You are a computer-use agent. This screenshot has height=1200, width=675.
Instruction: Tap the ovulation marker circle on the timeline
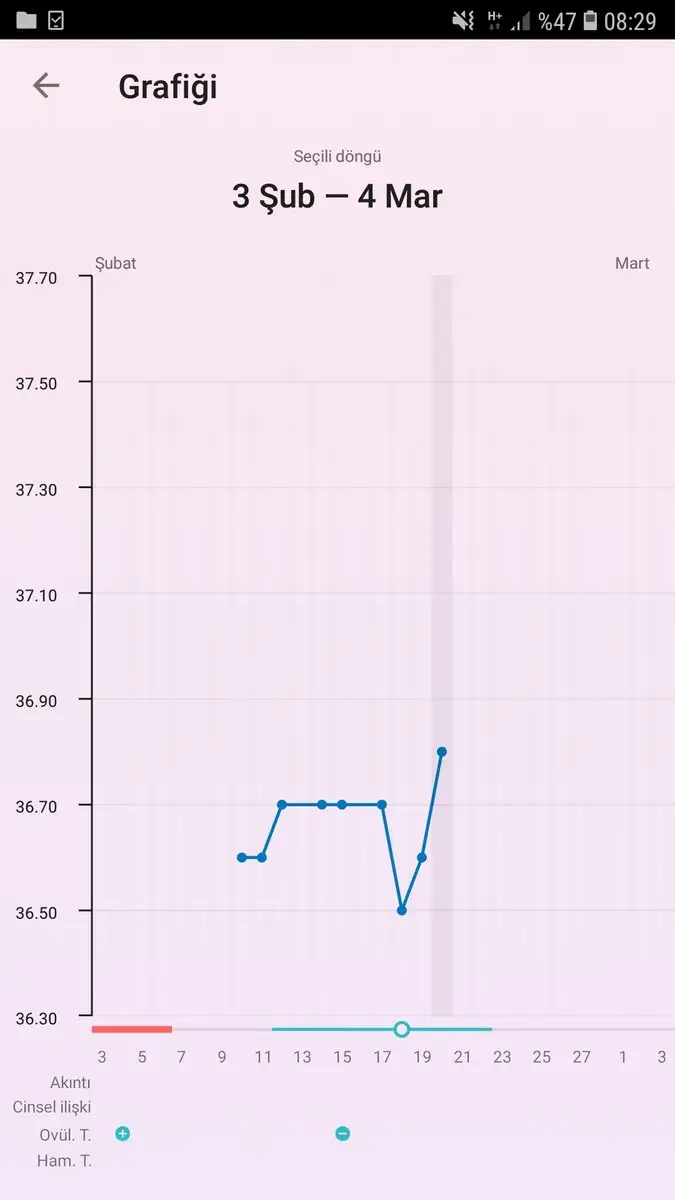click(402, 1029)
